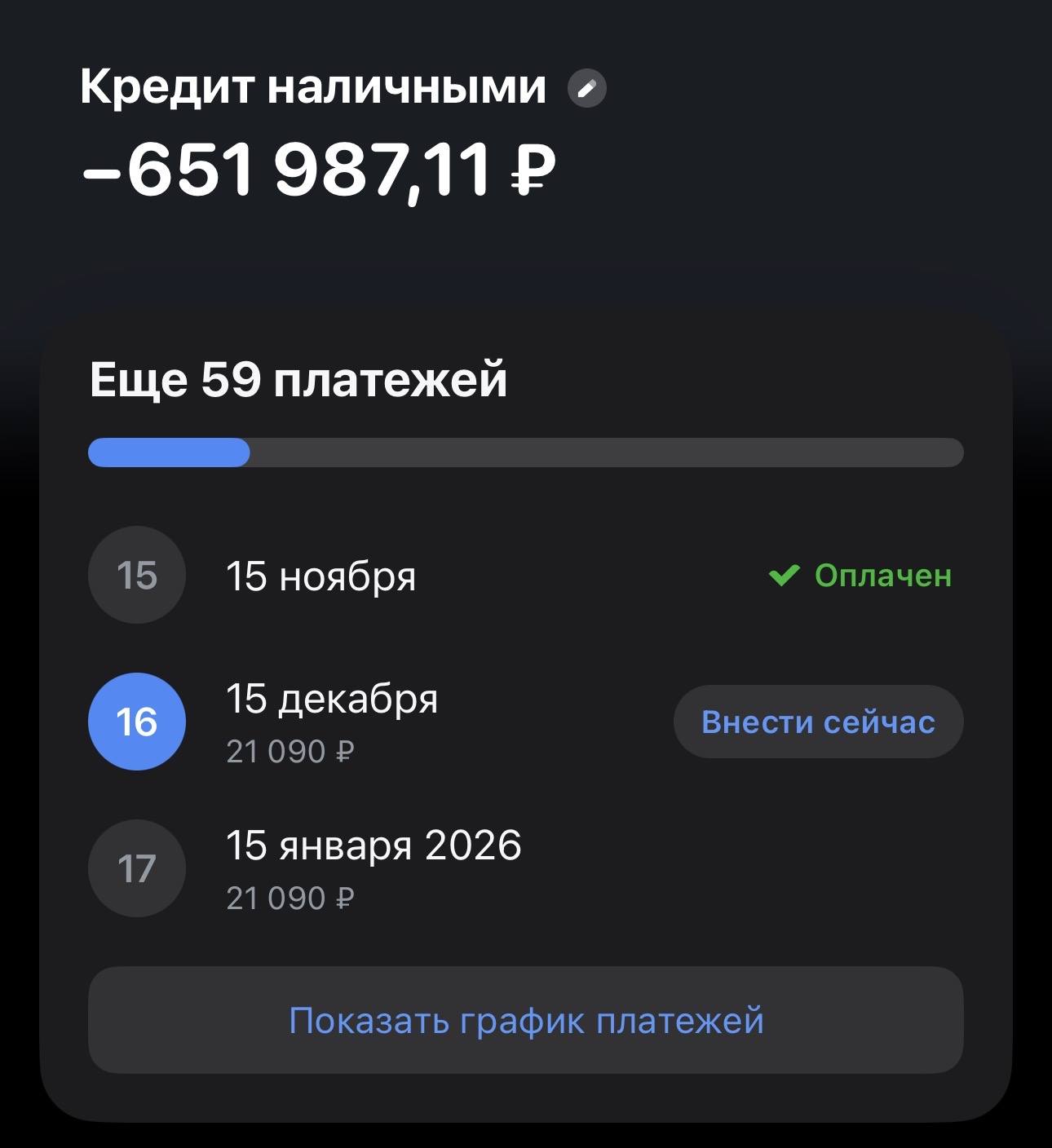Image resolution: width=1052 pixels, height=1148 pixels.
Task: Tap the circle with number 15
Action: click(x=136, y=575)
